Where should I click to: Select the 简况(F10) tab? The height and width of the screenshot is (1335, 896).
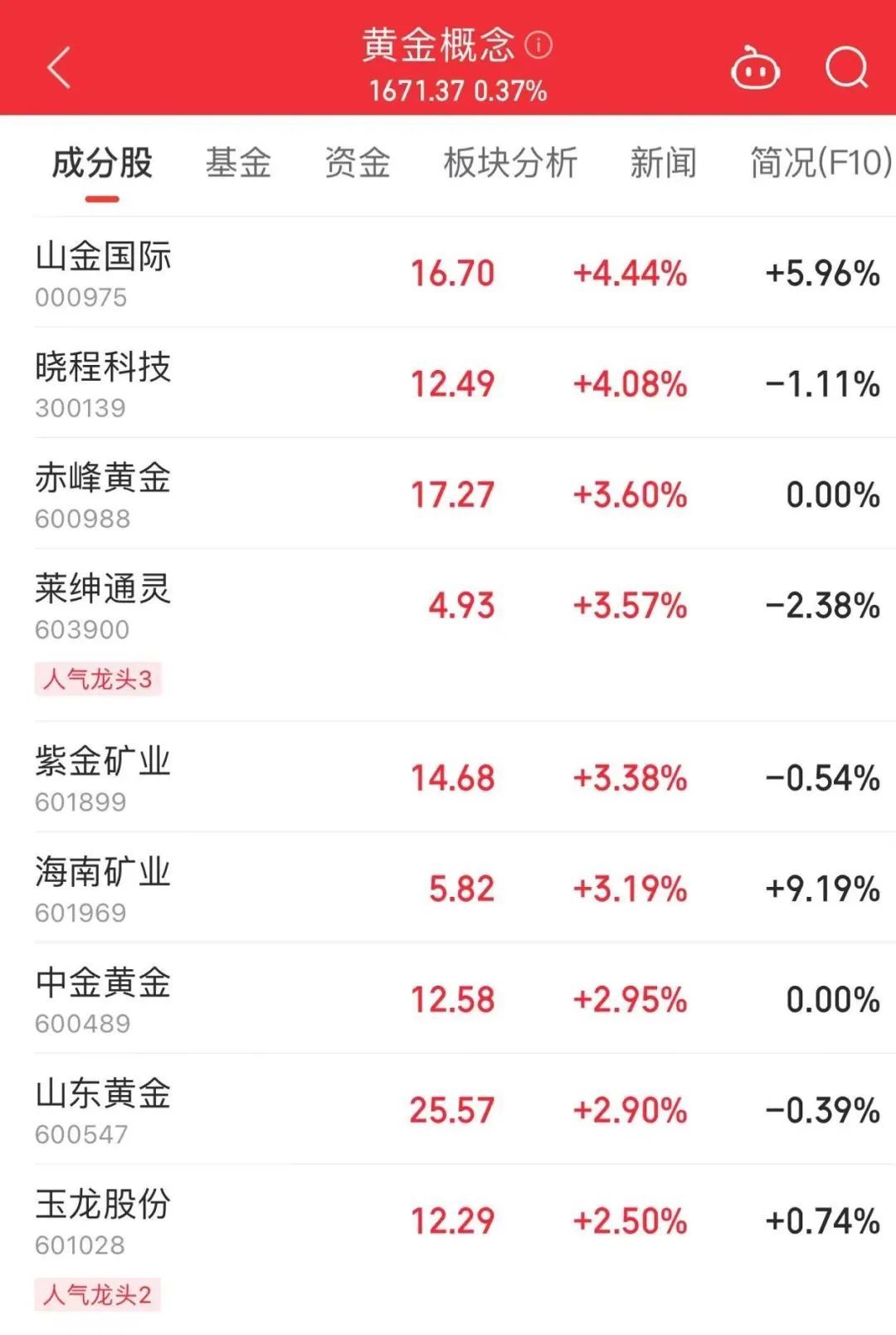coord(820,163)
